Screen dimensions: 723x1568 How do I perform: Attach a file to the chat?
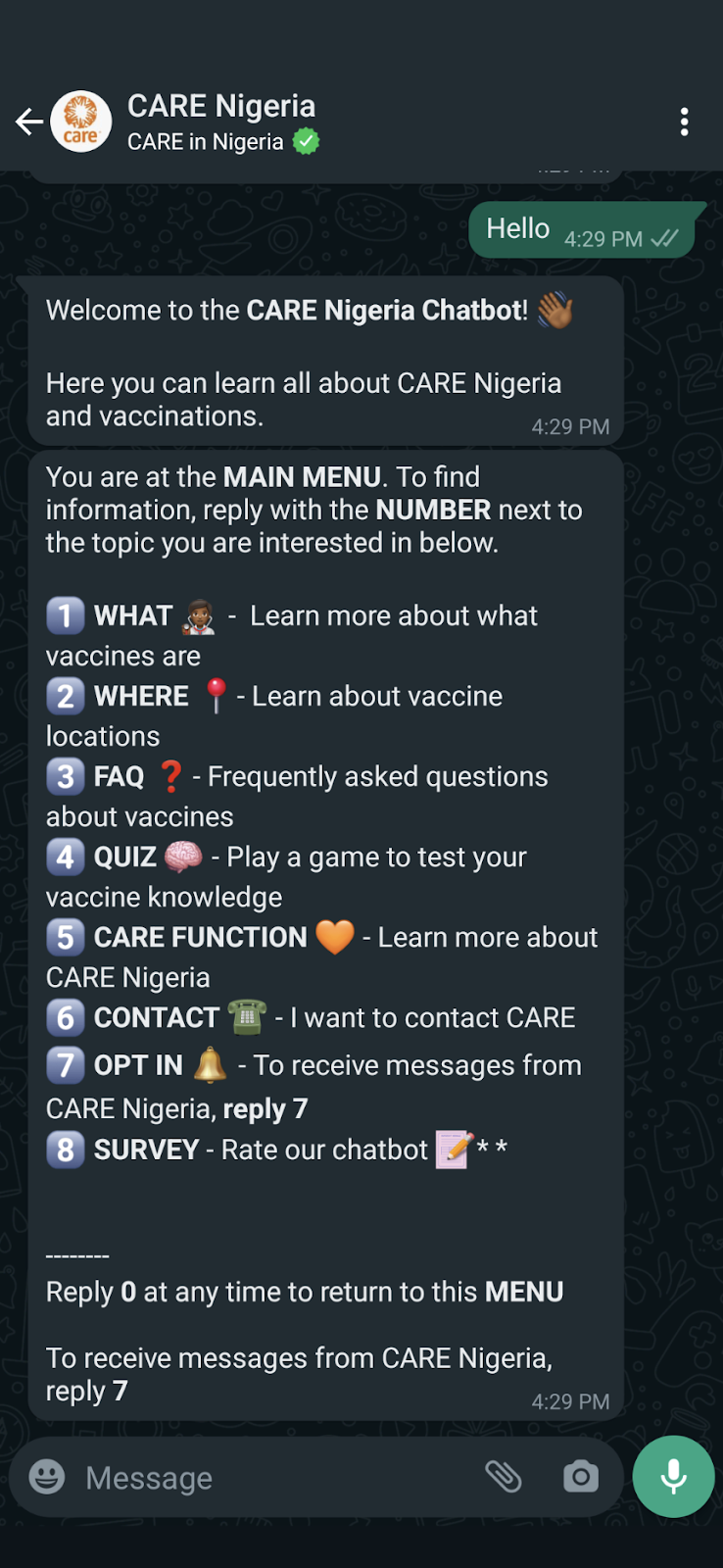coord(504,1477)
